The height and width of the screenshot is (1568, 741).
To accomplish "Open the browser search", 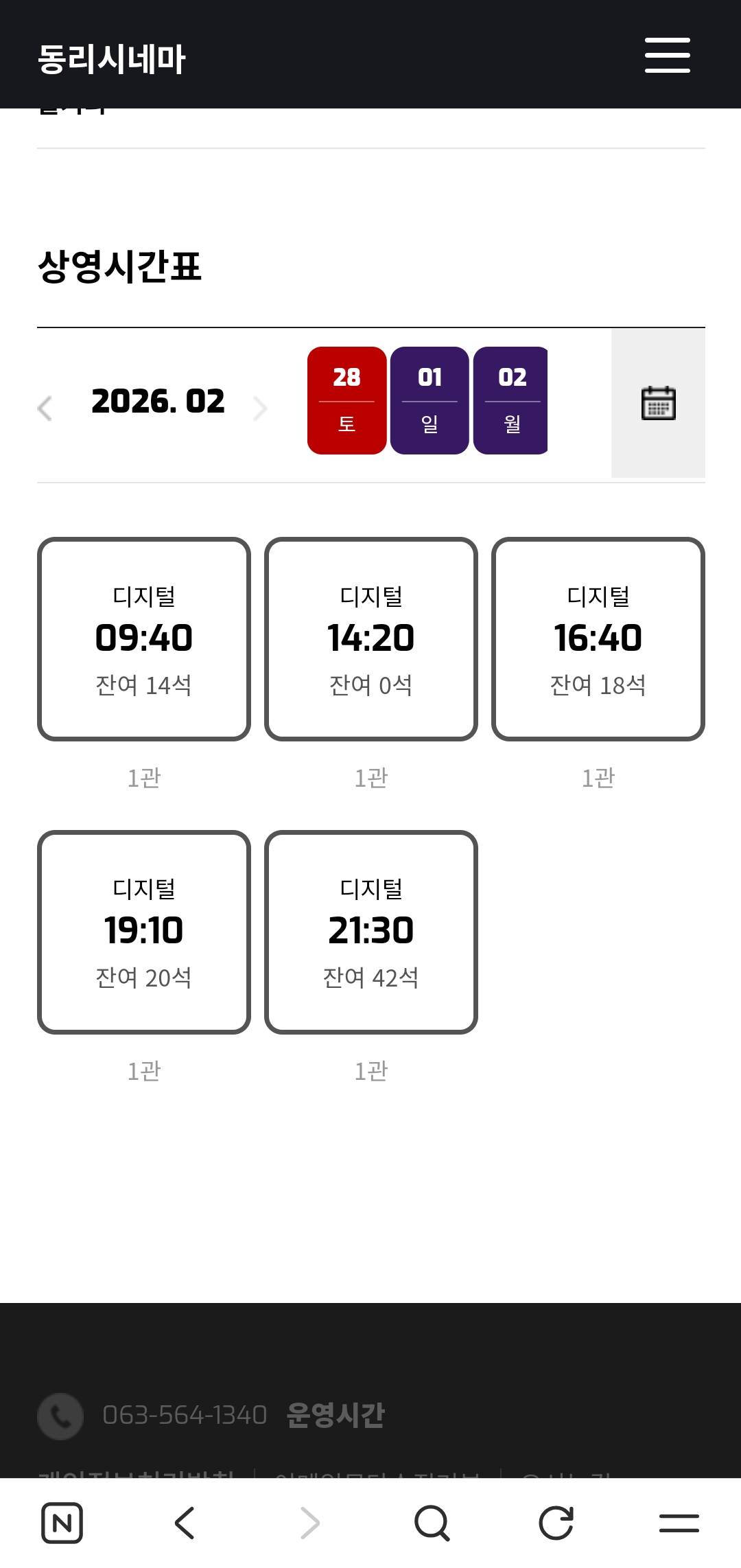I will tap(432, 1523).
